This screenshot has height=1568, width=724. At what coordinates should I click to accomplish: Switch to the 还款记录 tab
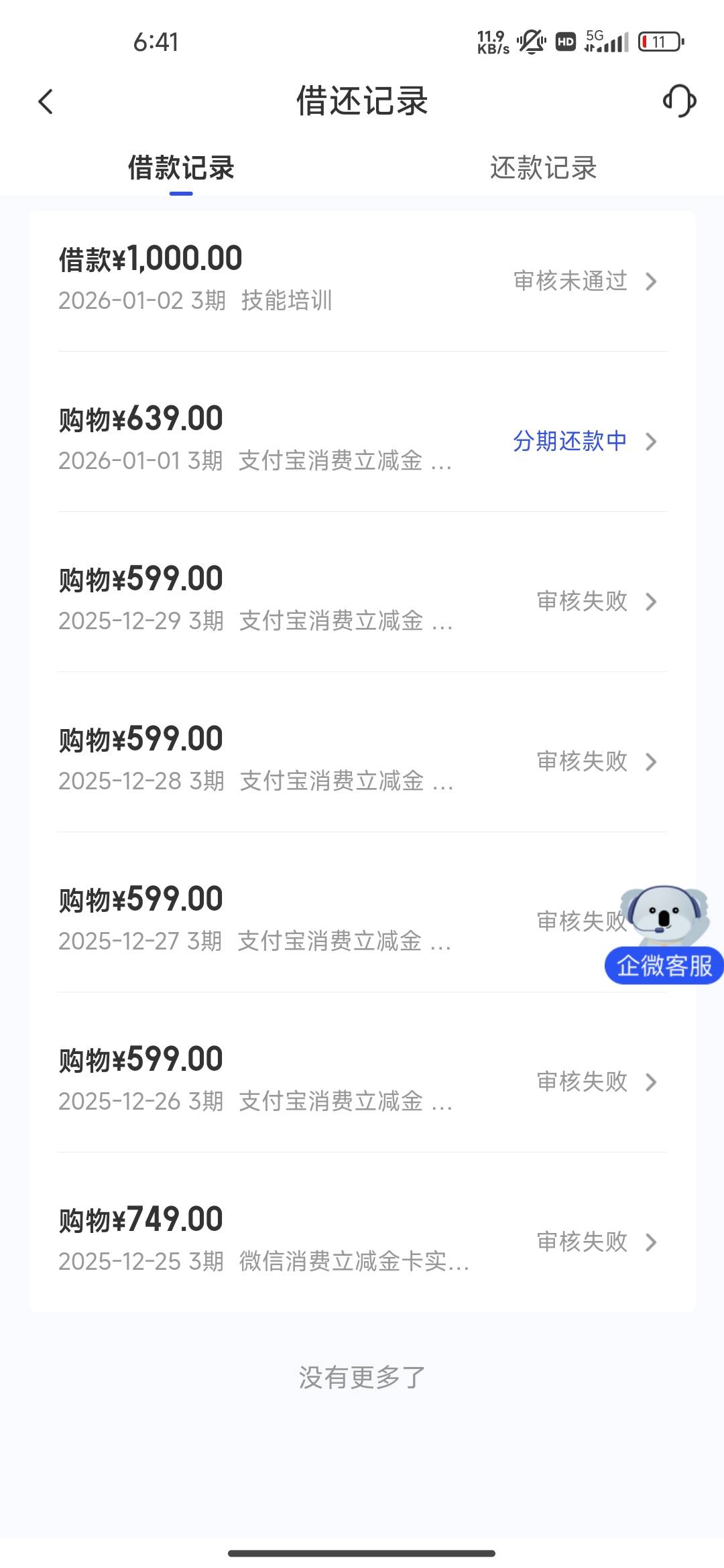[543, 168]
